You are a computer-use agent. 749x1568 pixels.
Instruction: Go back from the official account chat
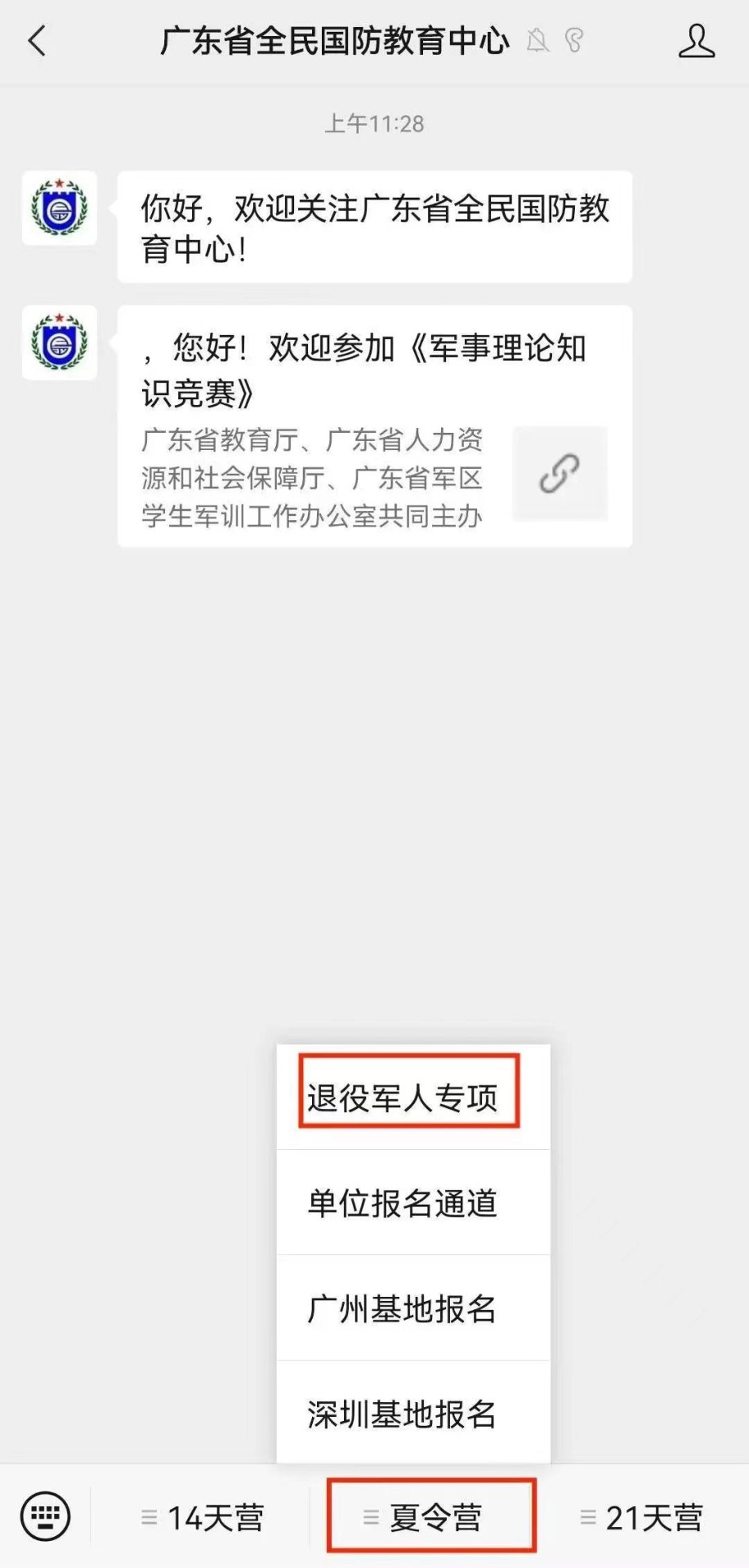[x=38, y=41]
